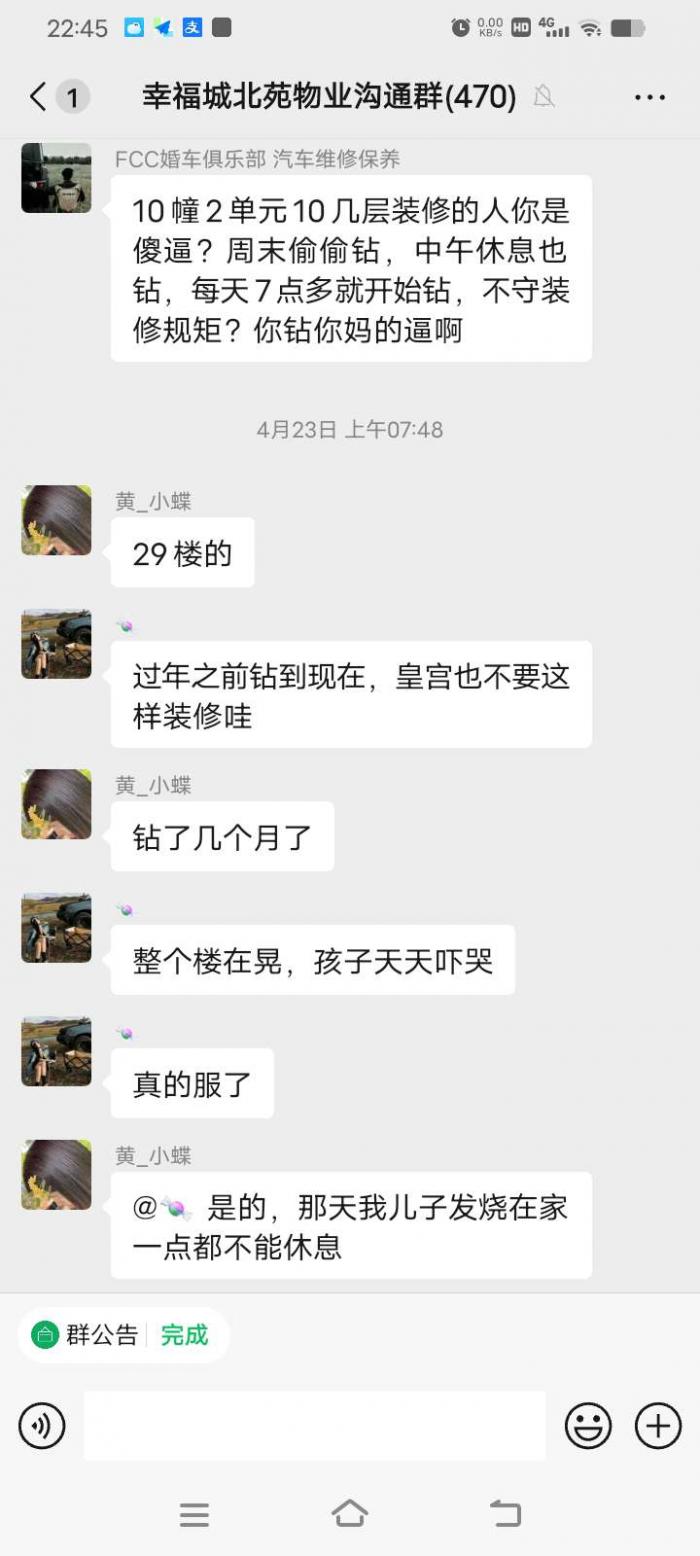Tap the avatar beside 真的服了 message
Screen dimensions: 700x1556
56,1052
